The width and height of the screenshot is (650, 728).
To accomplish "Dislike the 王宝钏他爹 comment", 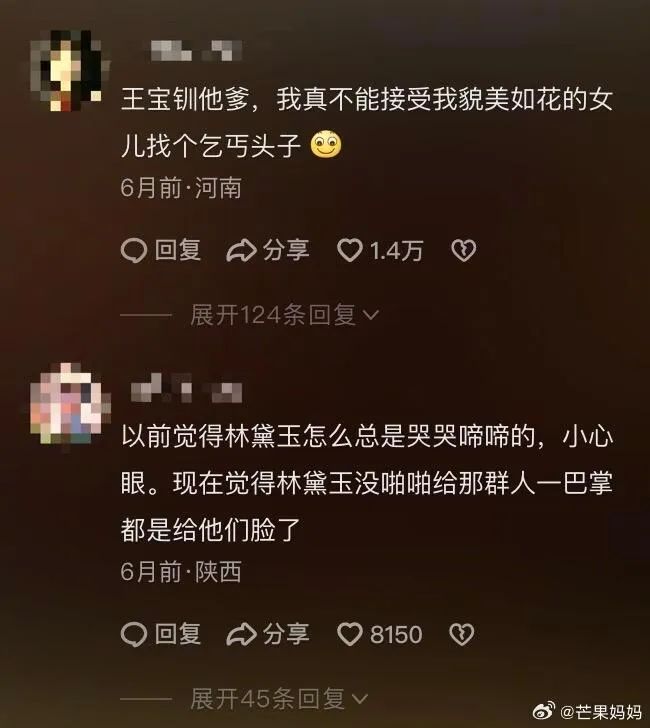I will (463, 251).
